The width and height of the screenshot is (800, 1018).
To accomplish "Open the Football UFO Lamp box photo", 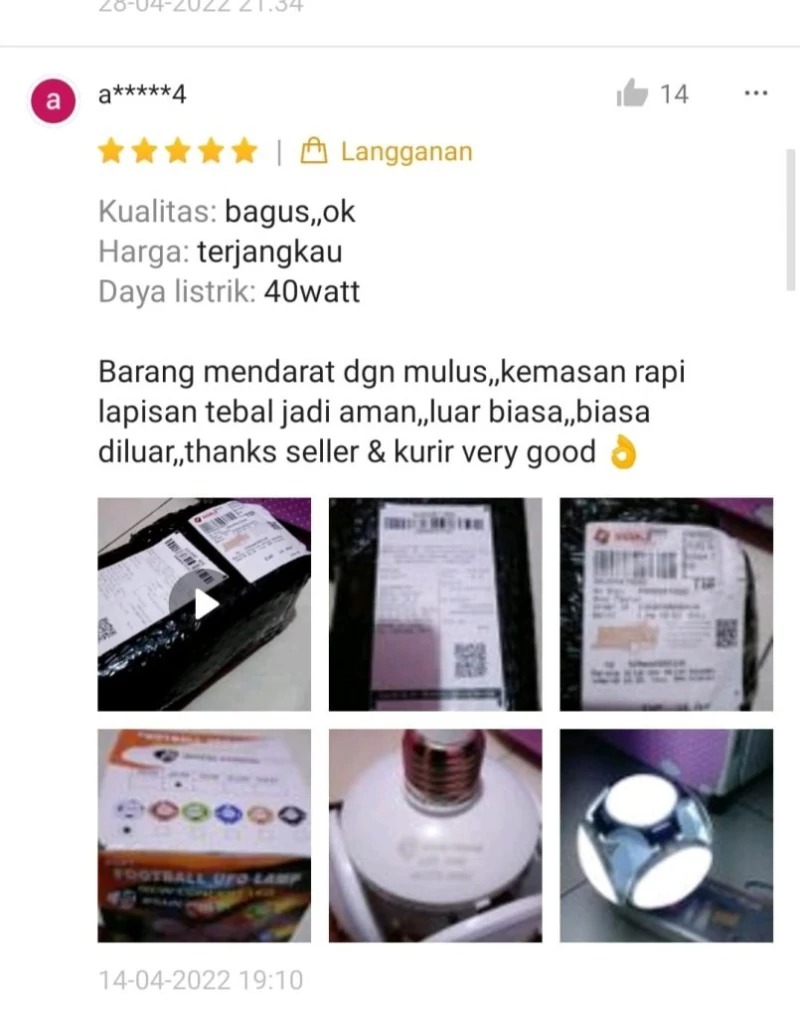I will click(x=204, y=835).
